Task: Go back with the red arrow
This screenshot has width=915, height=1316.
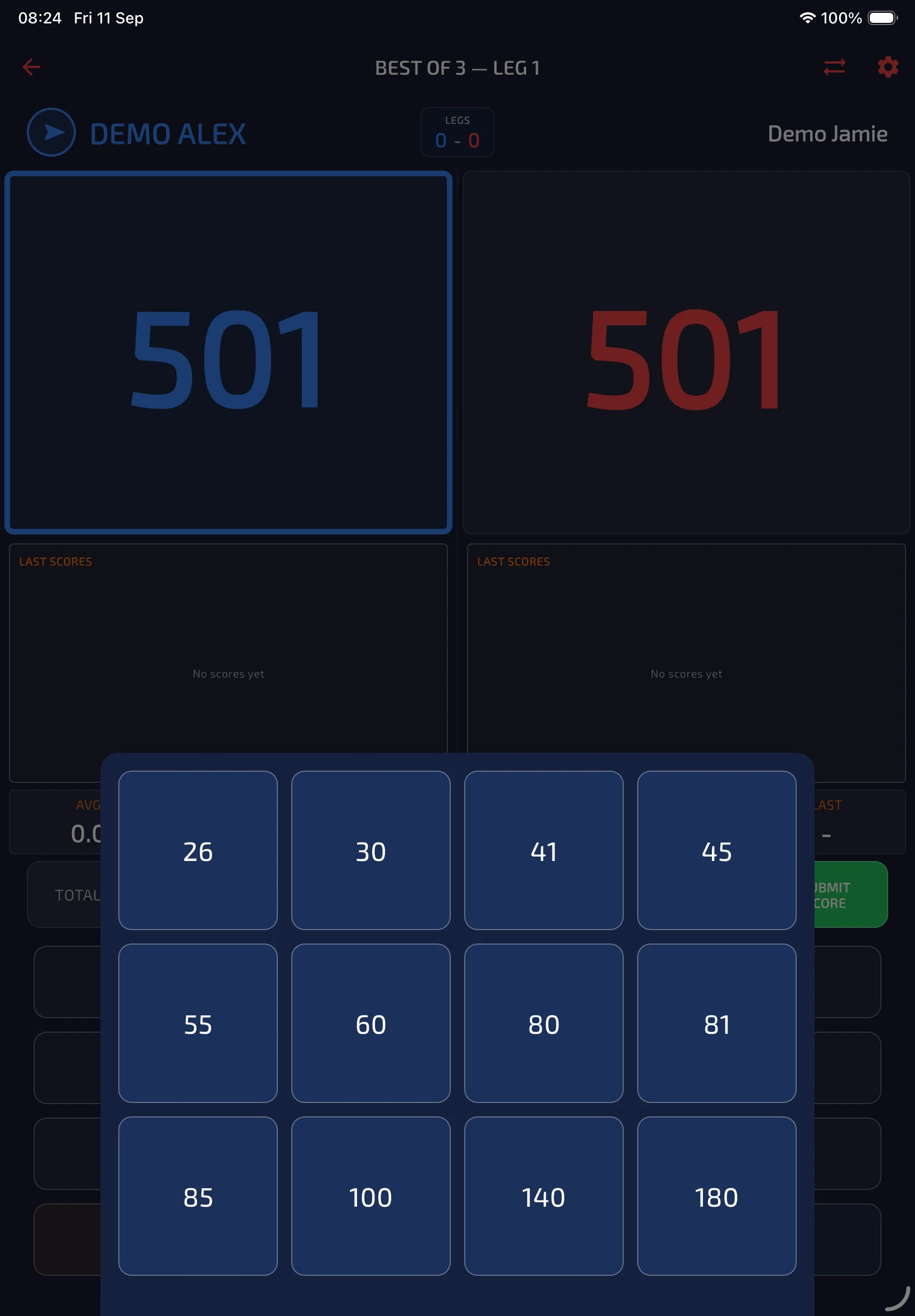Action: [32, 67]
